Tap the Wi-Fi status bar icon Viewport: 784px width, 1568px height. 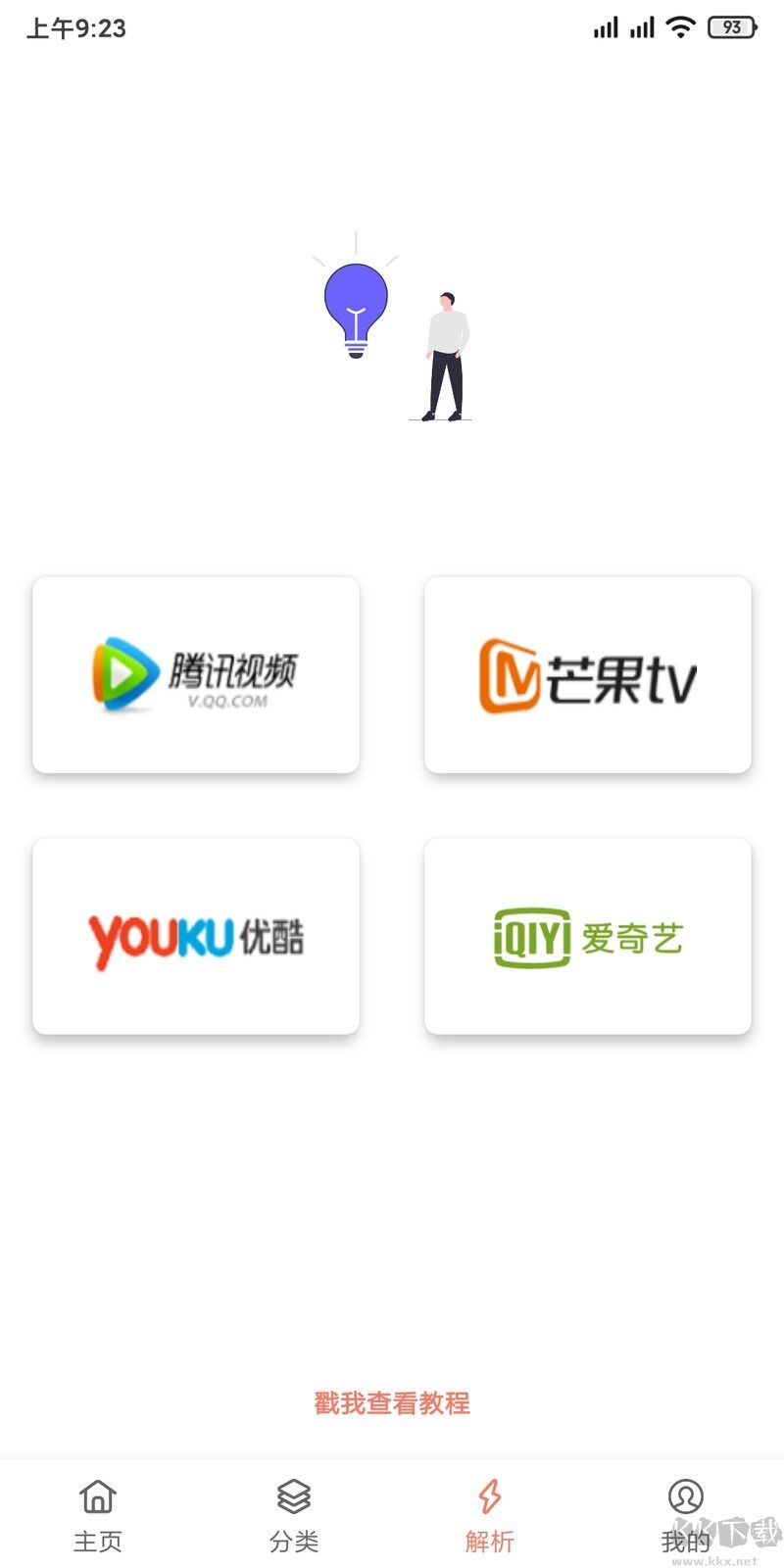pos(680,27)
